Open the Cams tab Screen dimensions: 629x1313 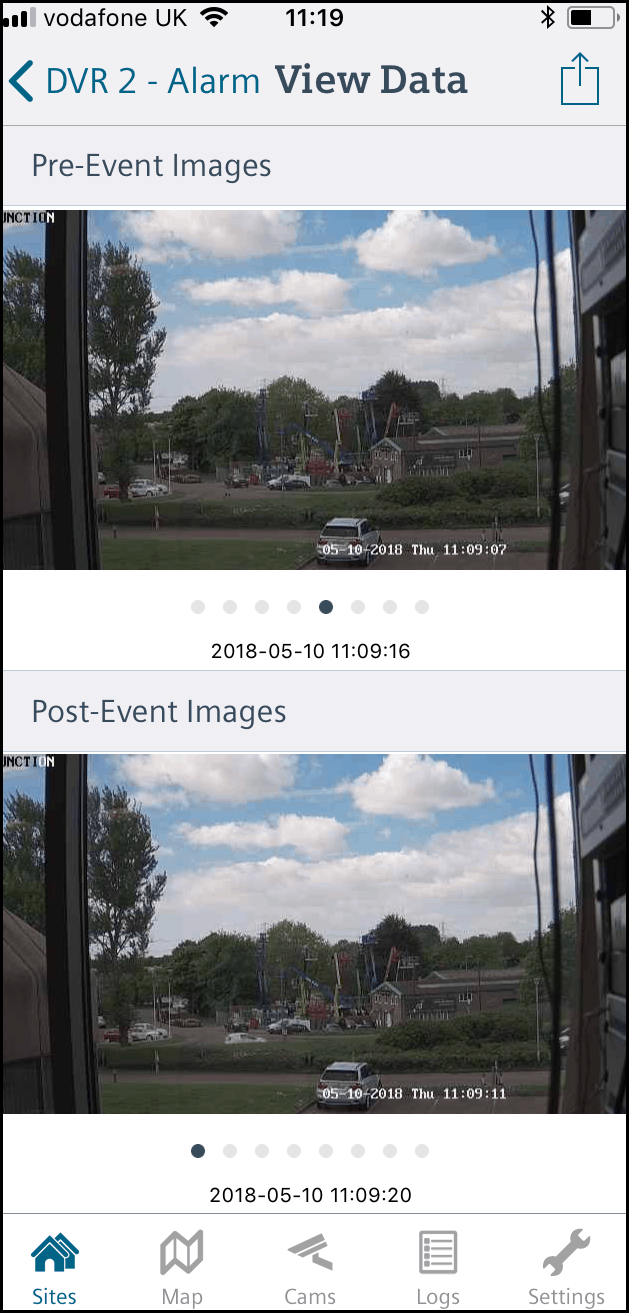coord(310,1267)
